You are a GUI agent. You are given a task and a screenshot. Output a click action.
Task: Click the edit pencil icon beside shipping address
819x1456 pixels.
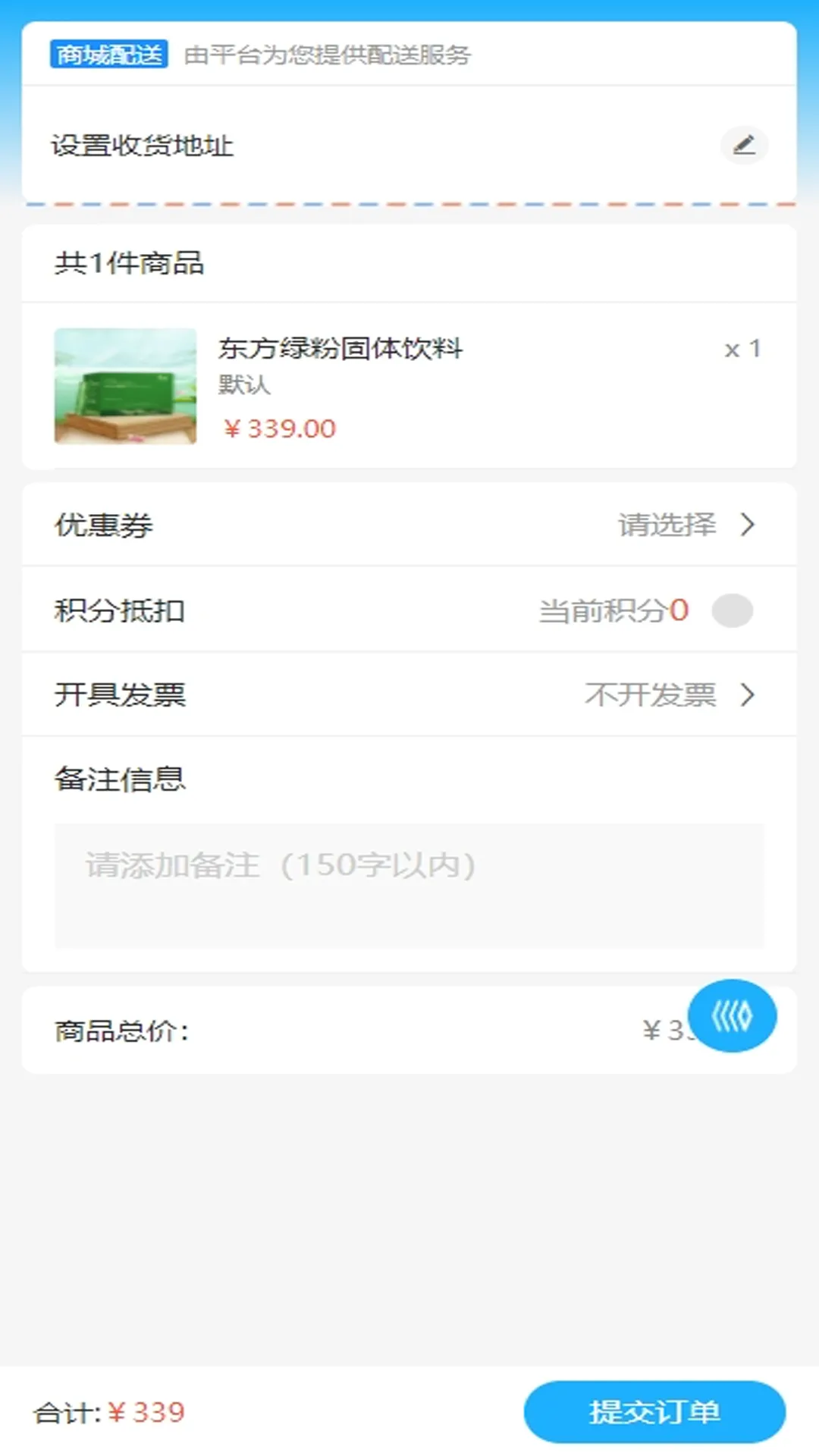744,145
